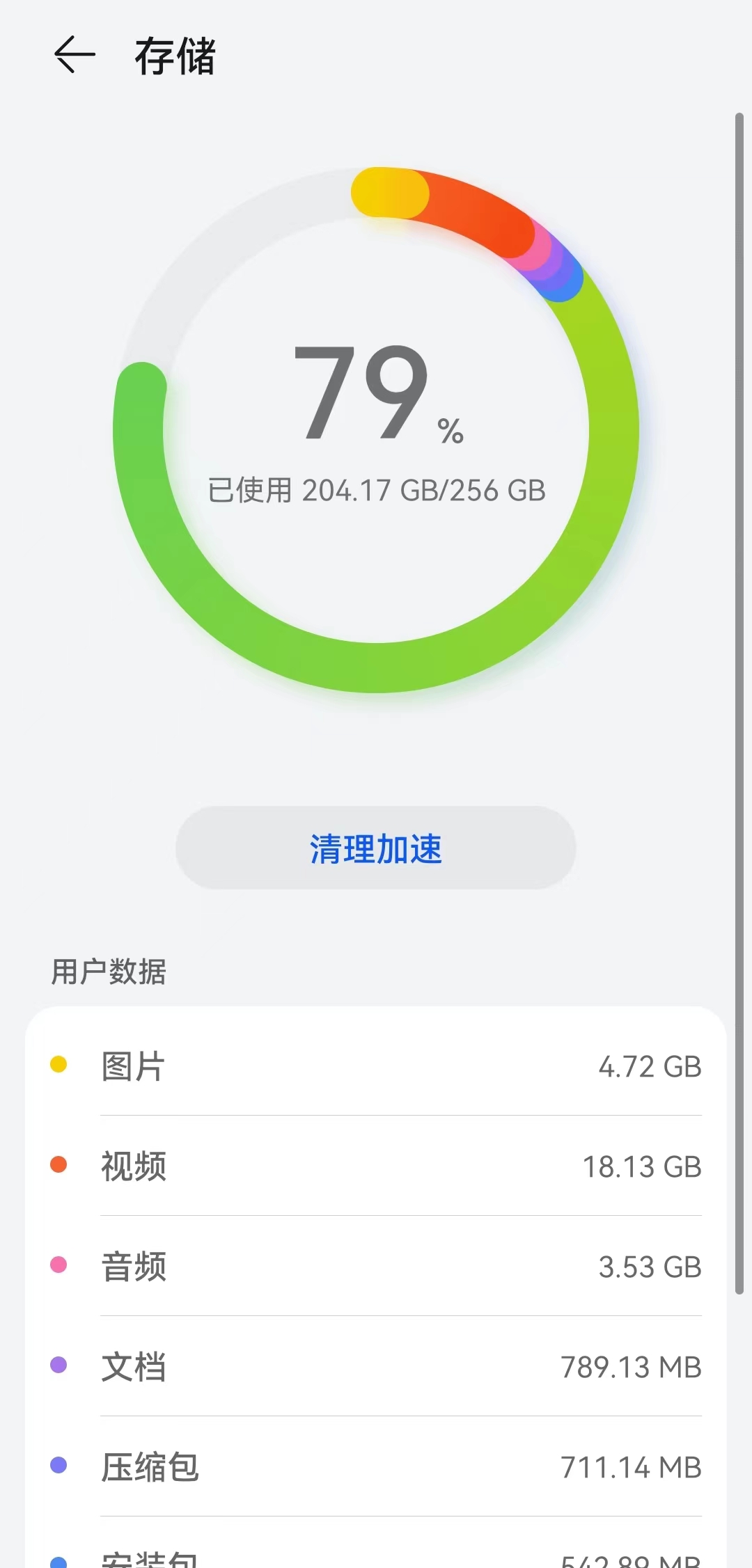Viewport: 752px width, 1568px height.
Task: Open the 视频 storage details row
Action: 376,1164
